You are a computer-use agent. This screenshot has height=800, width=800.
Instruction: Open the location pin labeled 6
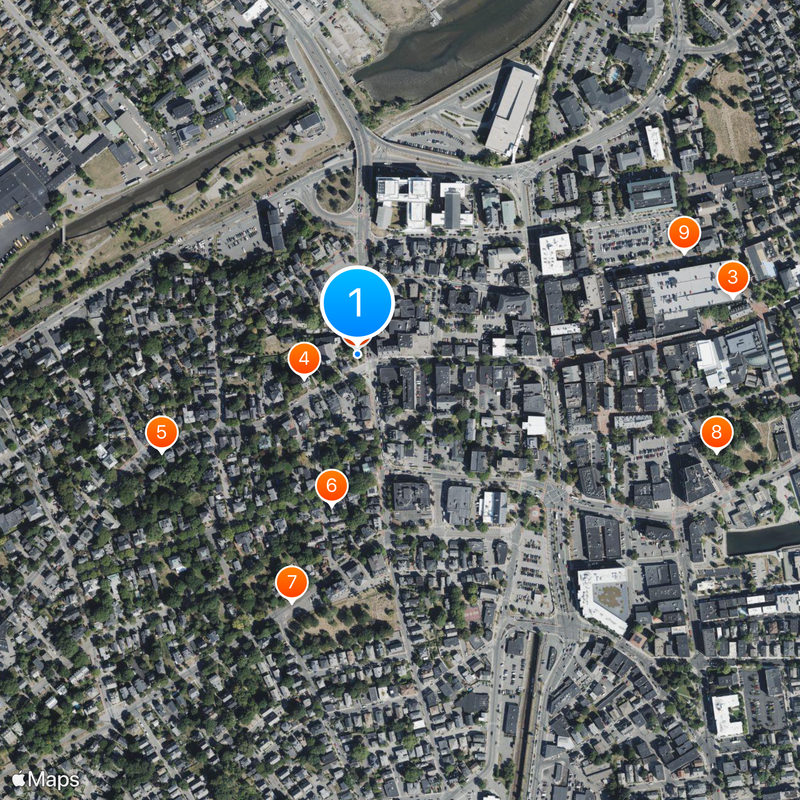point(331,486)
